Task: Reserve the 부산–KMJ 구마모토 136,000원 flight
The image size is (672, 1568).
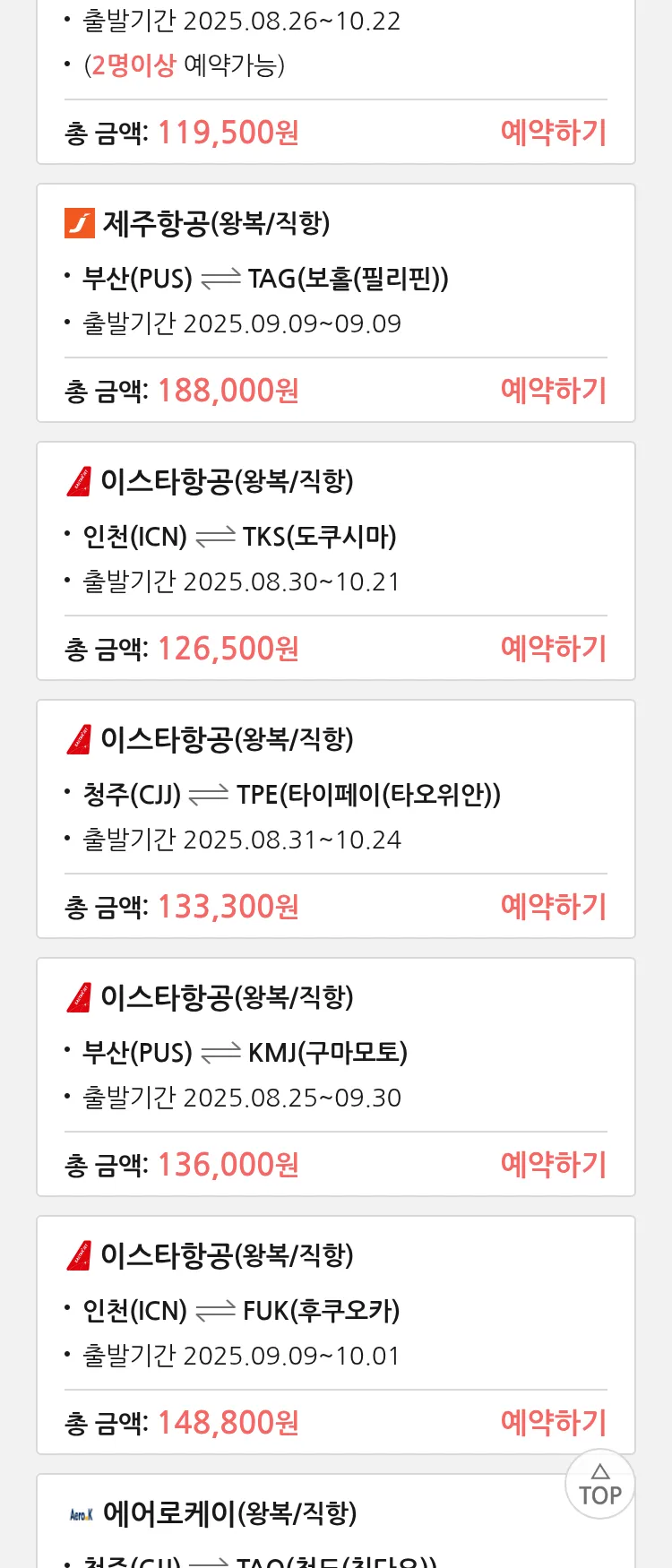Action: [x=553, y=1165]
